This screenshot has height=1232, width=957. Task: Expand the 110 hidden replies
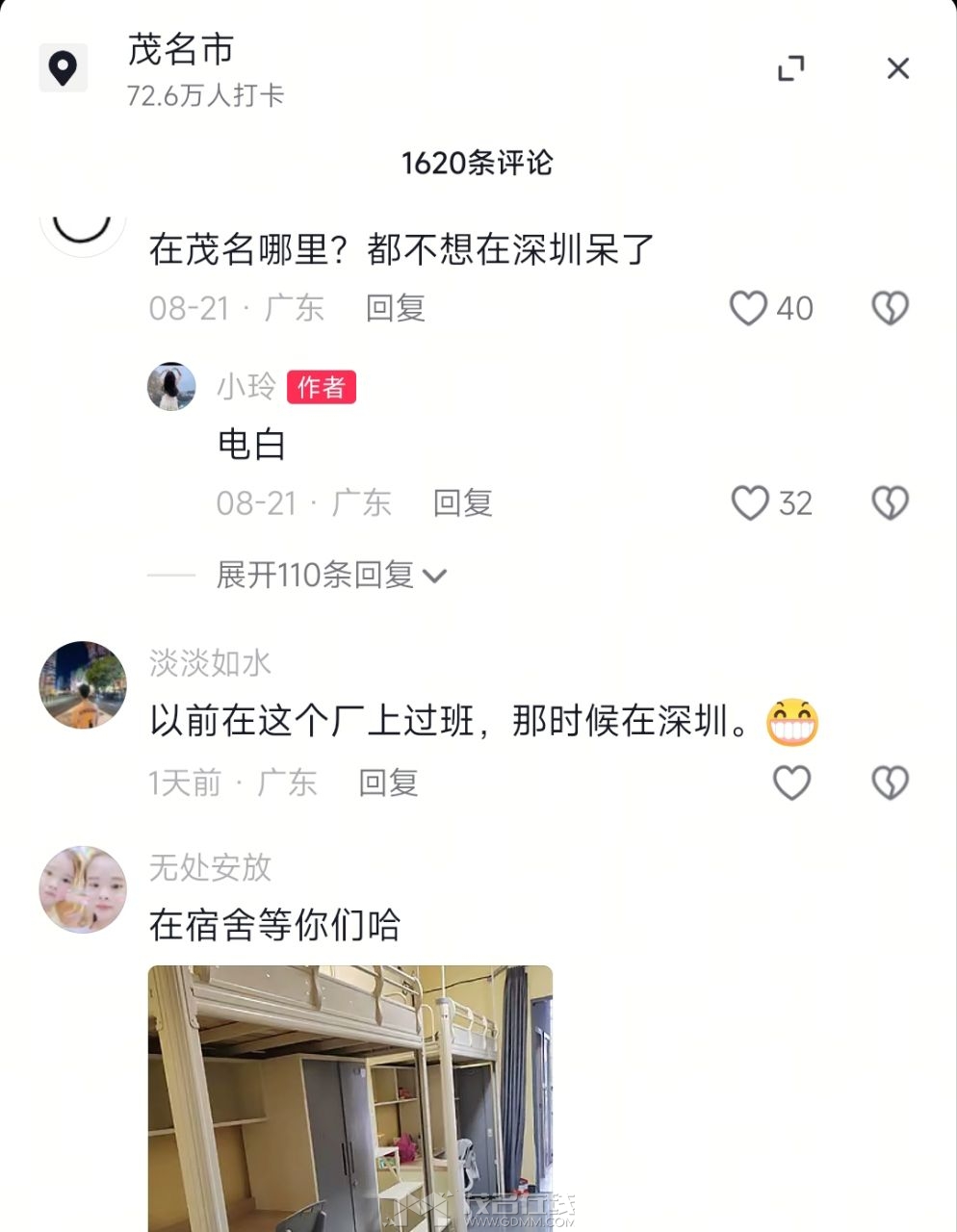pos(330,576)
